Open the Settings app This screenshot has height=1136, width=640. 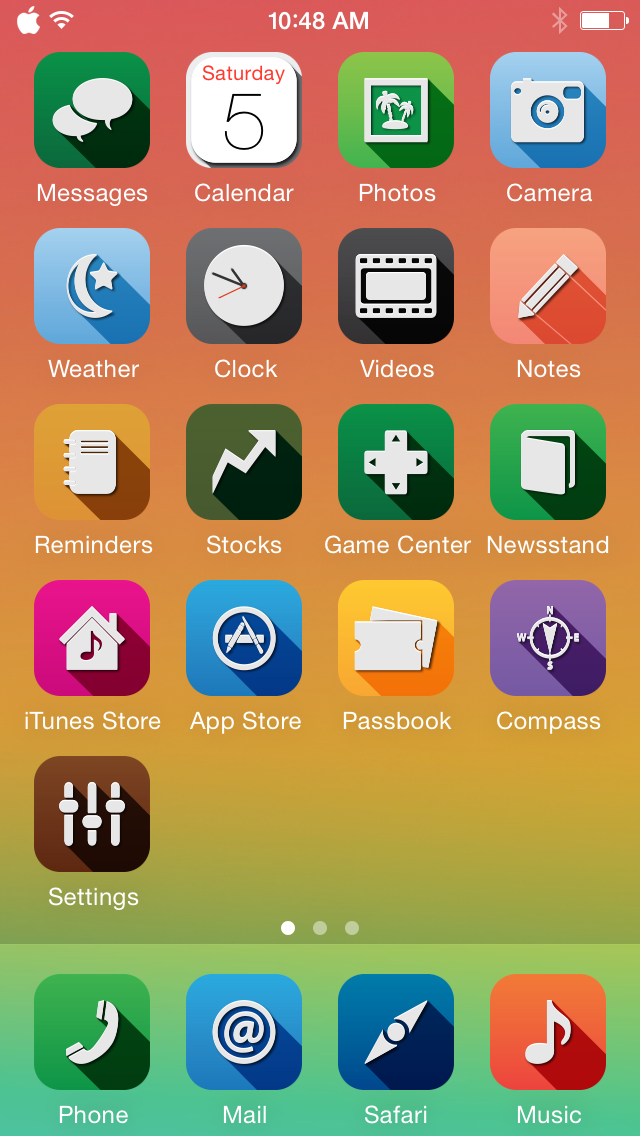tap(92, 814)
